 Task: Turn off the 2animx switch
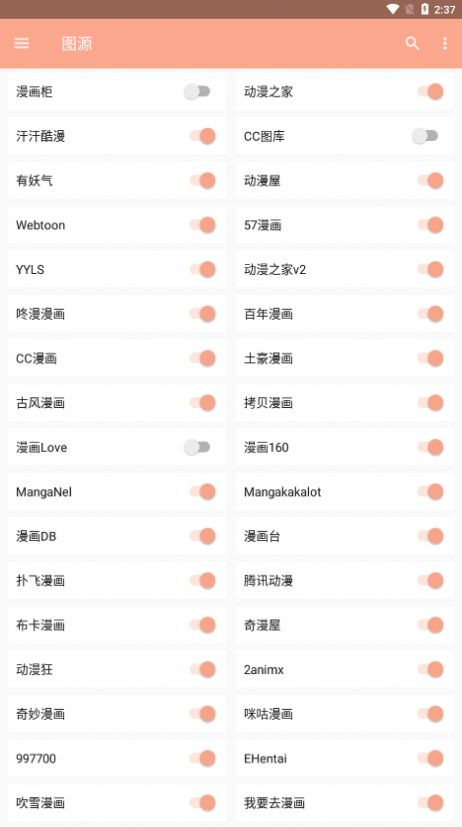click(430, 670)
